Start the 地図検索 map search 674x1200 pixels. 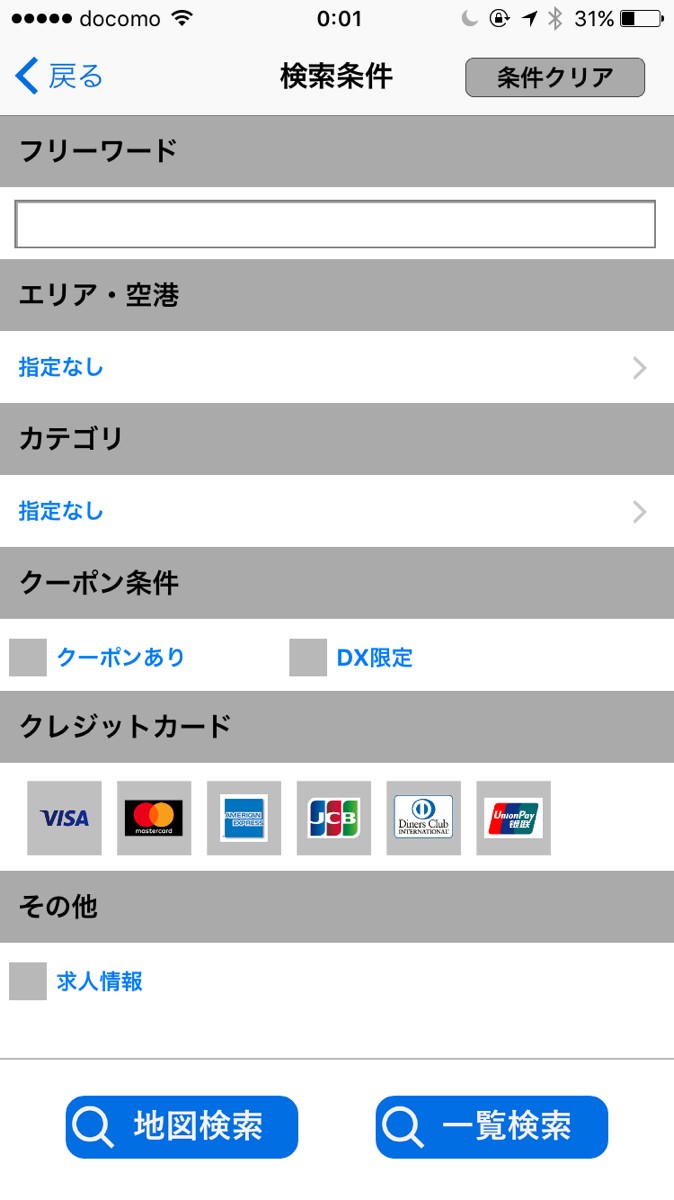point(182,1127)
